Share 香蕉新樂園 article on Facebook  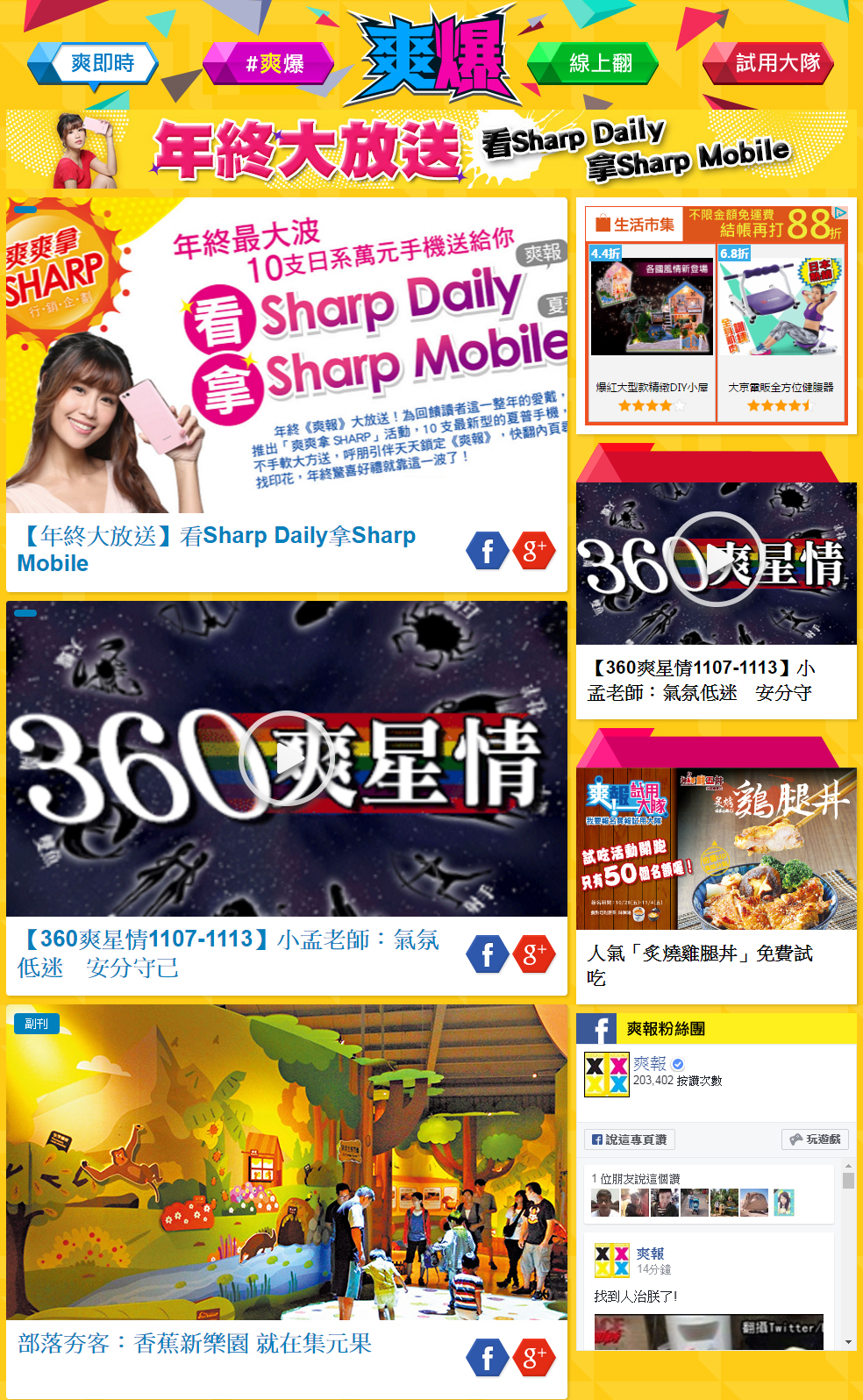(488, 1358)
